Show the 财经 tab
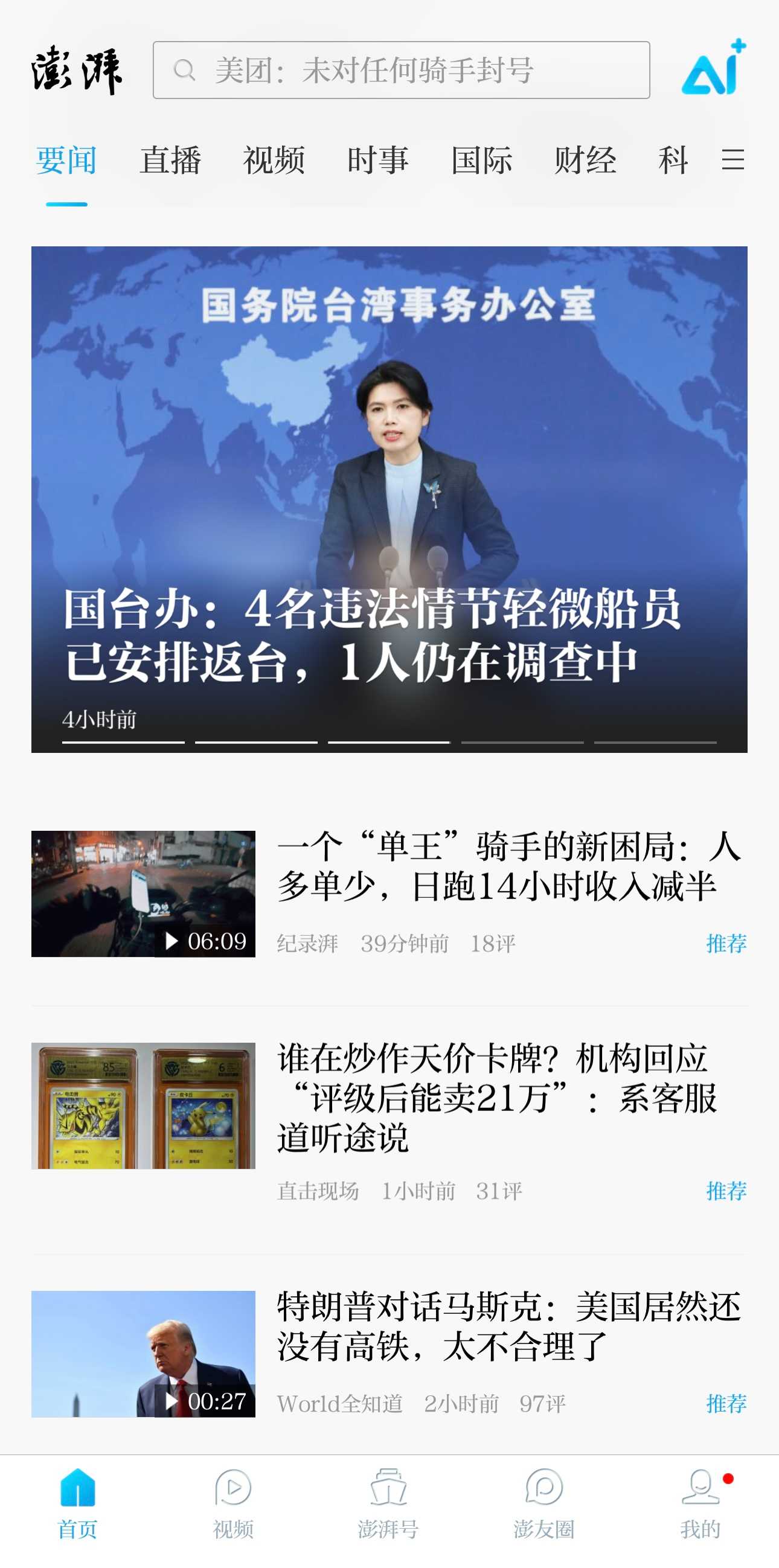The image size is (779, 1568). 585,161
